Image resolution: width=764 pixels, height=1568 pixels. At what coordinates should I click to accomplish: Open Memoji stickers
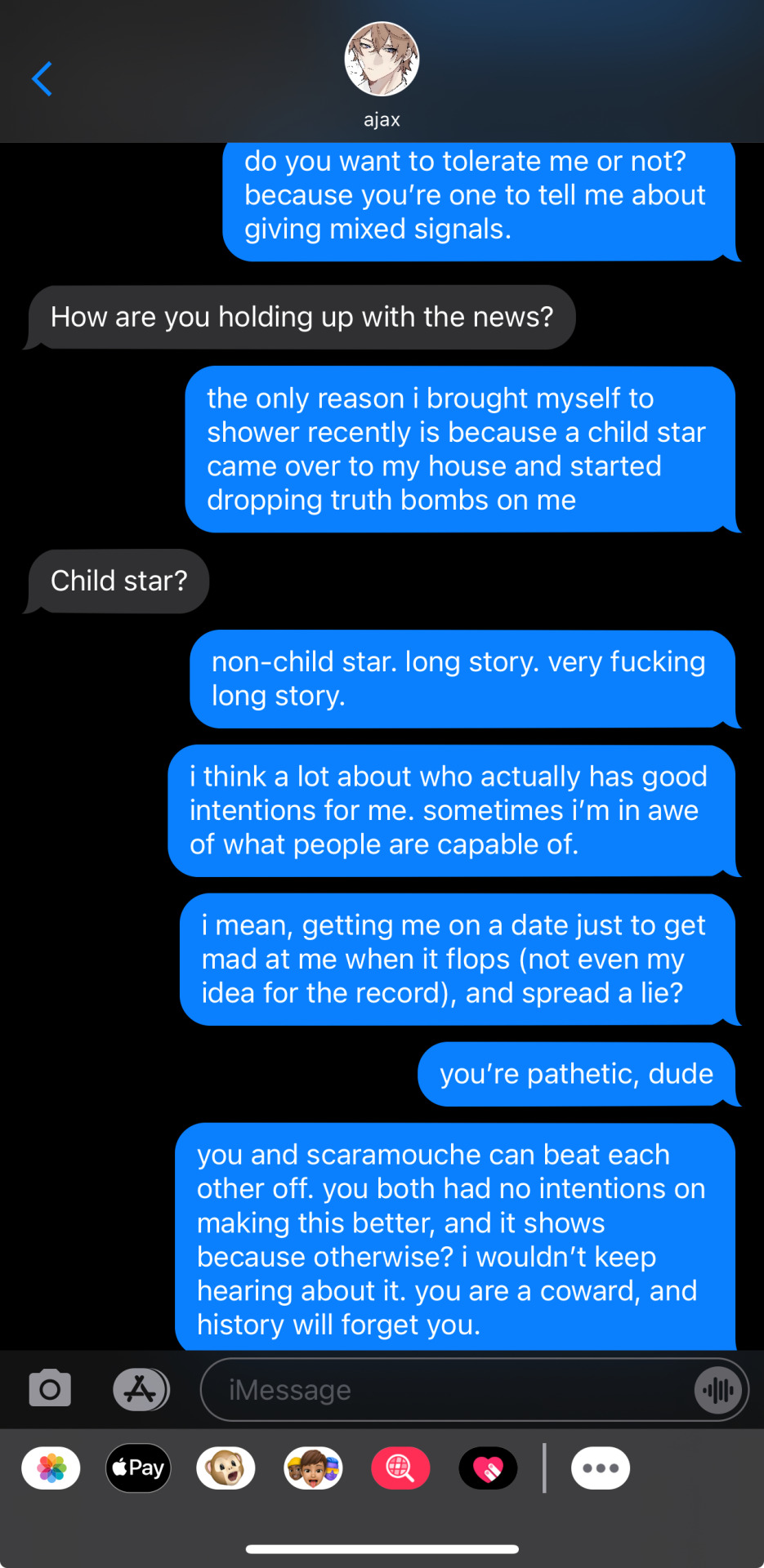click(313, 1468)
